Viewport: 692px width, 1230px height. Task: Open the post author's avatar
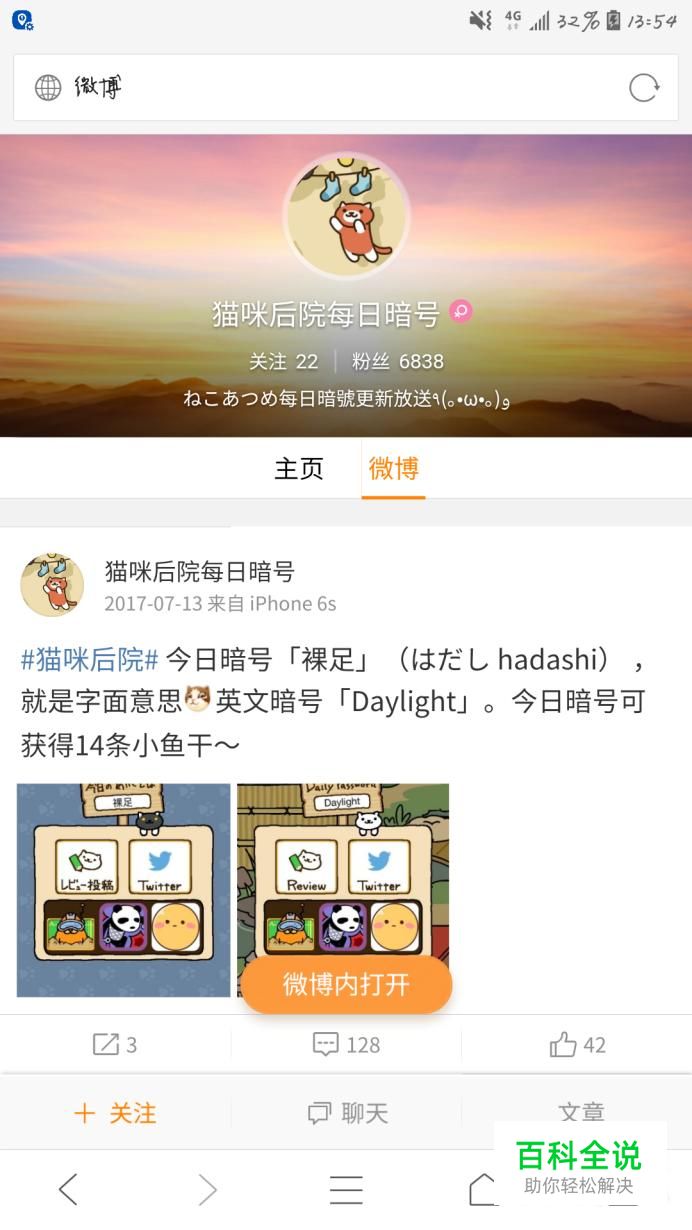pyautogui.click(x=52, y=585)
